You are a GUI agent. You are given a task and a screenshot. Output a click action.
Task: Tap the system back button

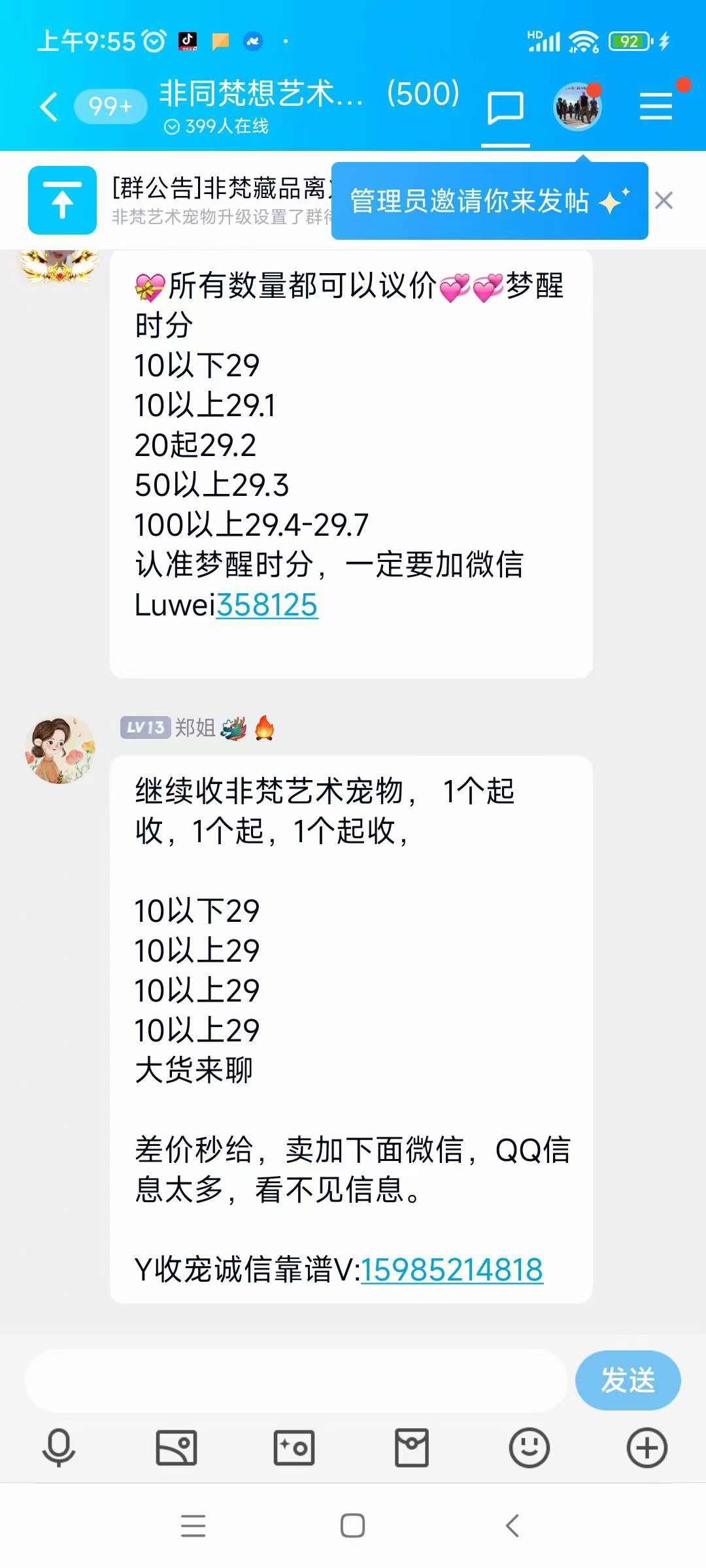(513, 1526)
